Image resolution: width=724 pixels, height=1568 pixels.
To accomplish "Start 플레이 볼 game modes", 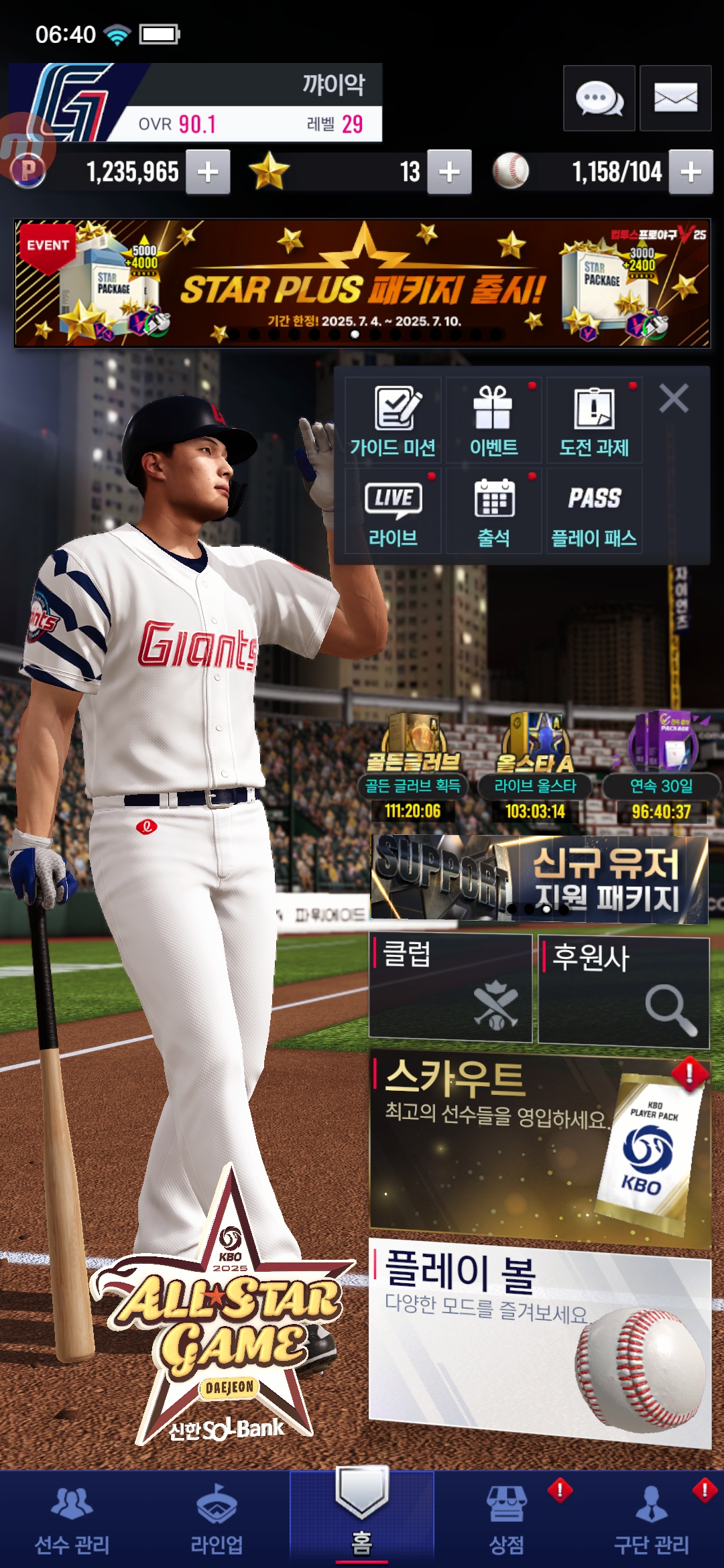I will (540, 1340).
